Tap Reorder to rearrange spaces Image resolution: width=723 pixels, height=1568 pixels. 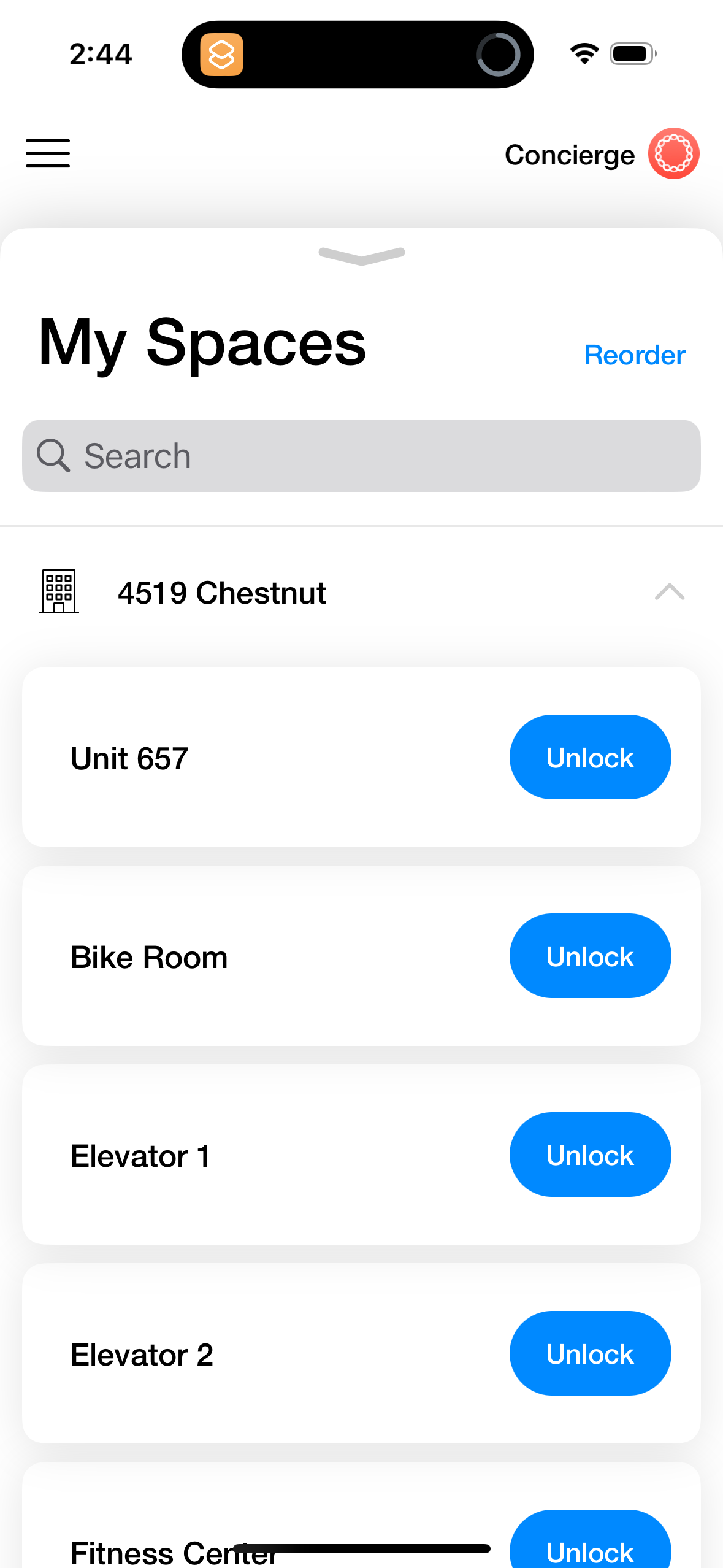635,355
